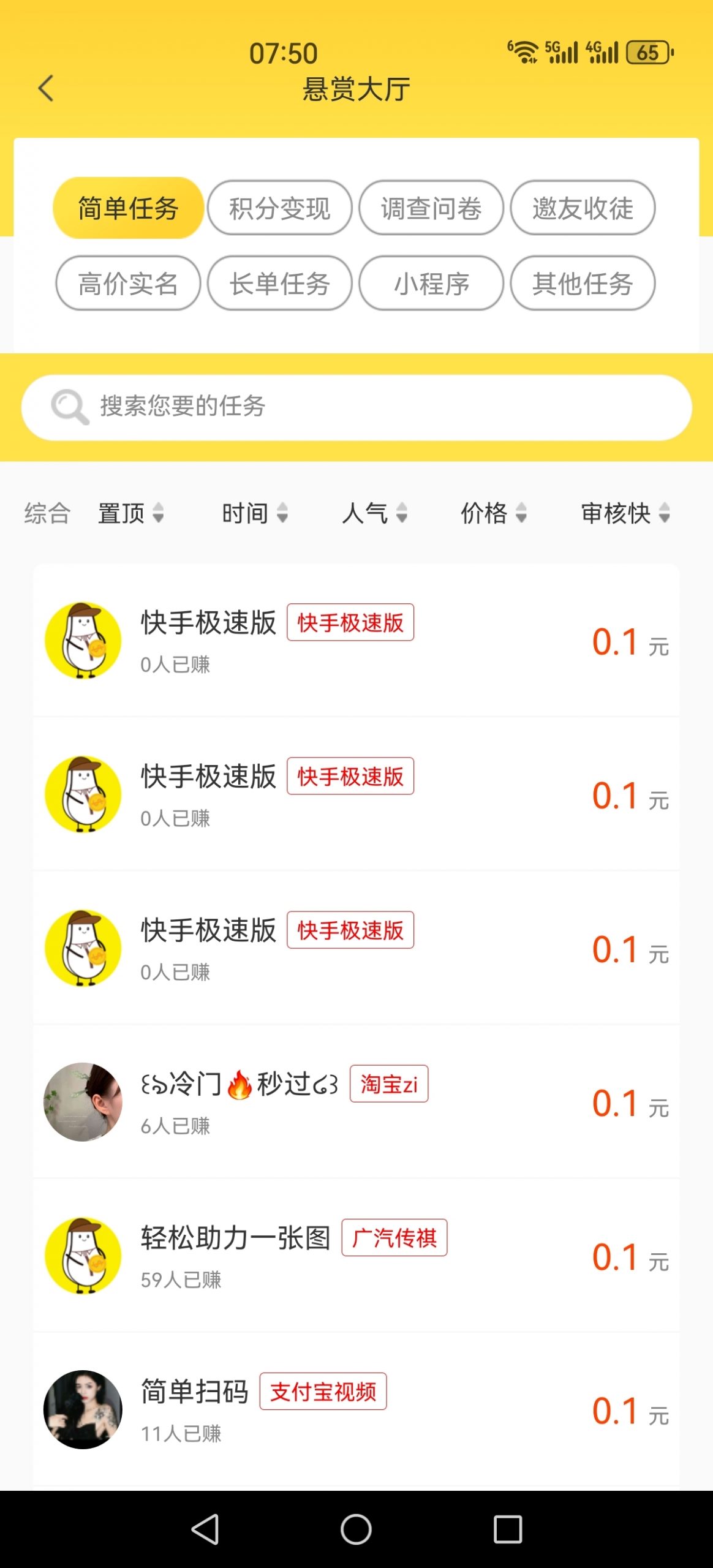Select 其他任务 category
The width and height of the screenshot is (713, 1568).
click(583, 284)
